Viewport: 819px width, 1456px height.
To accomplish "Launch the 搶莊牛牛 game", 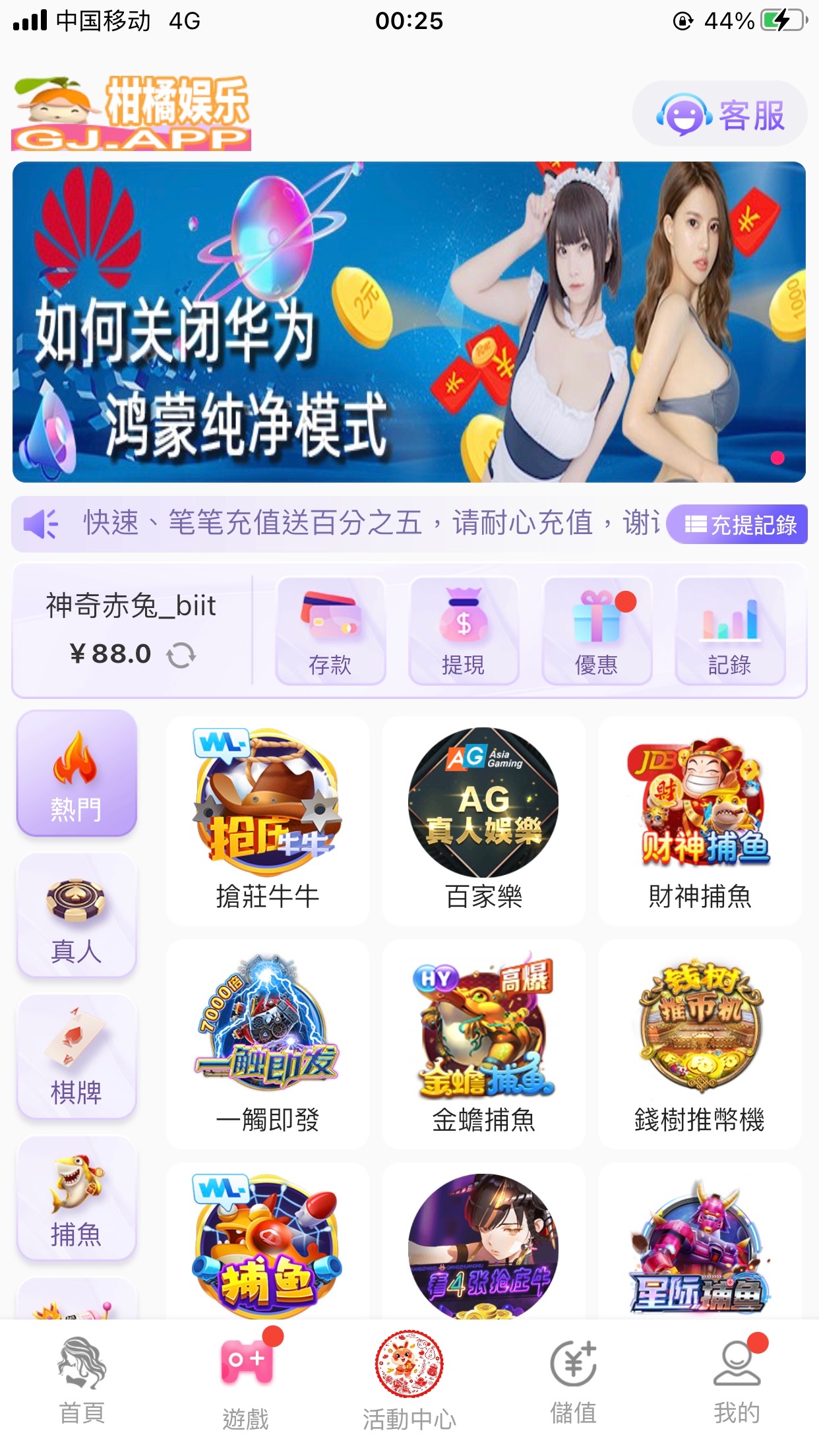I will click(x=267, y=820).
